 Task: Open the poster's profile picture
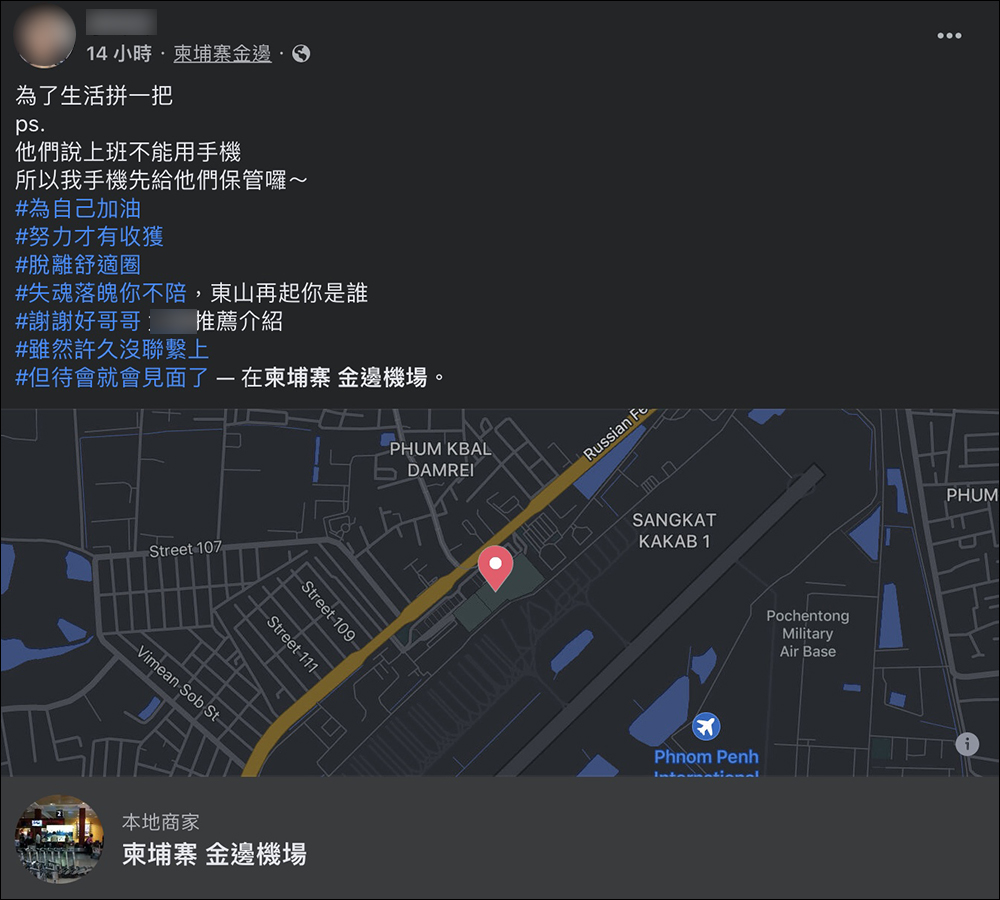45,37
